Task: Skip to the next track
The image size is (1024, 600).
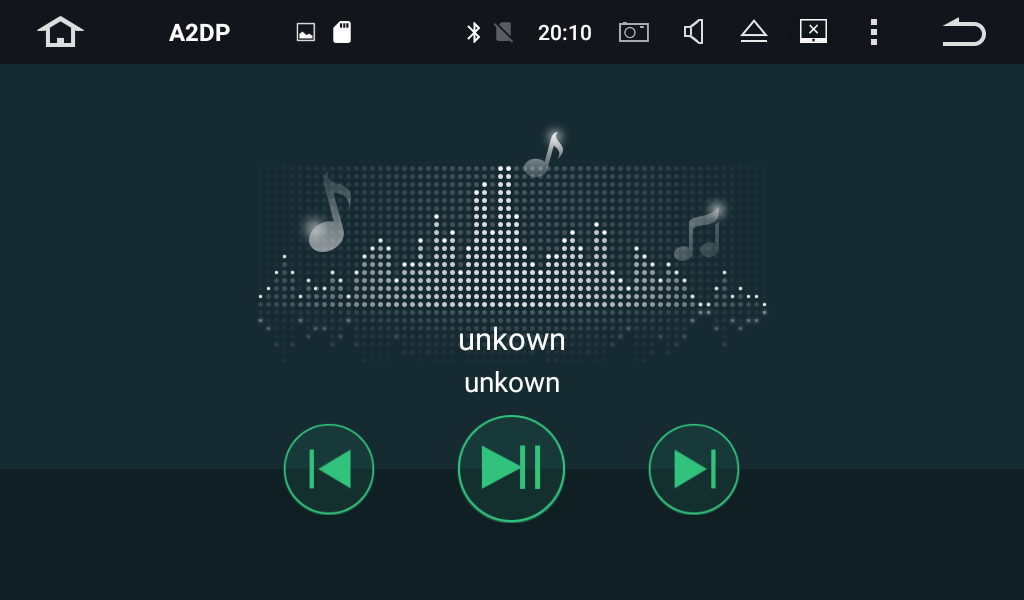Action: 694,469
